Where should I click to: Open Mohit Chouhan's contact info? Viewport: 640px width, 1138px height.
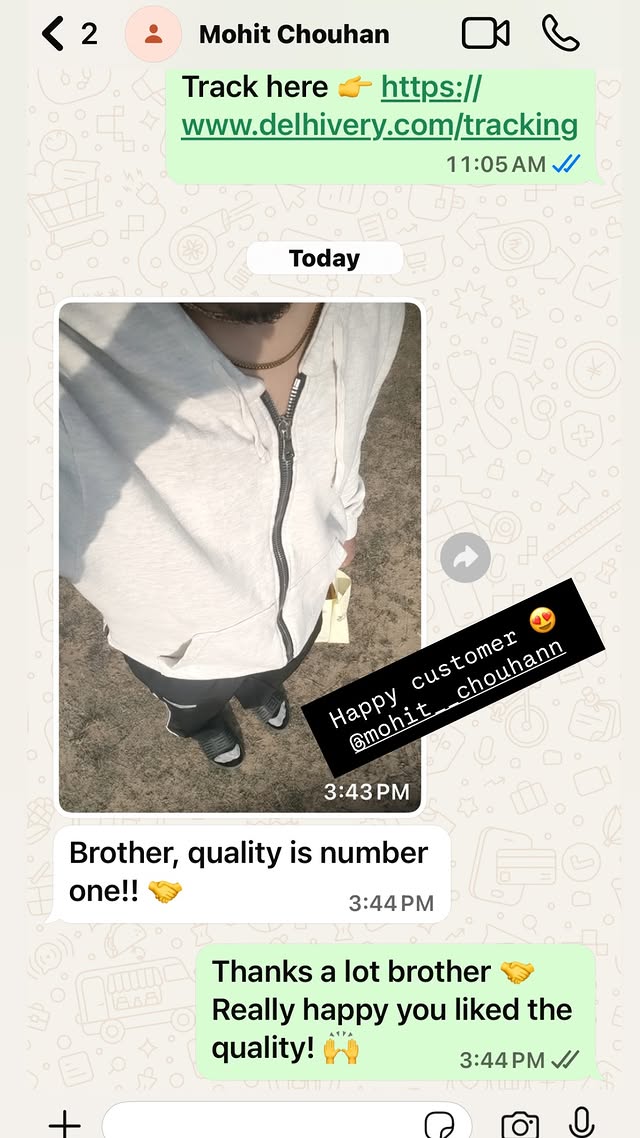coord(294,34)
